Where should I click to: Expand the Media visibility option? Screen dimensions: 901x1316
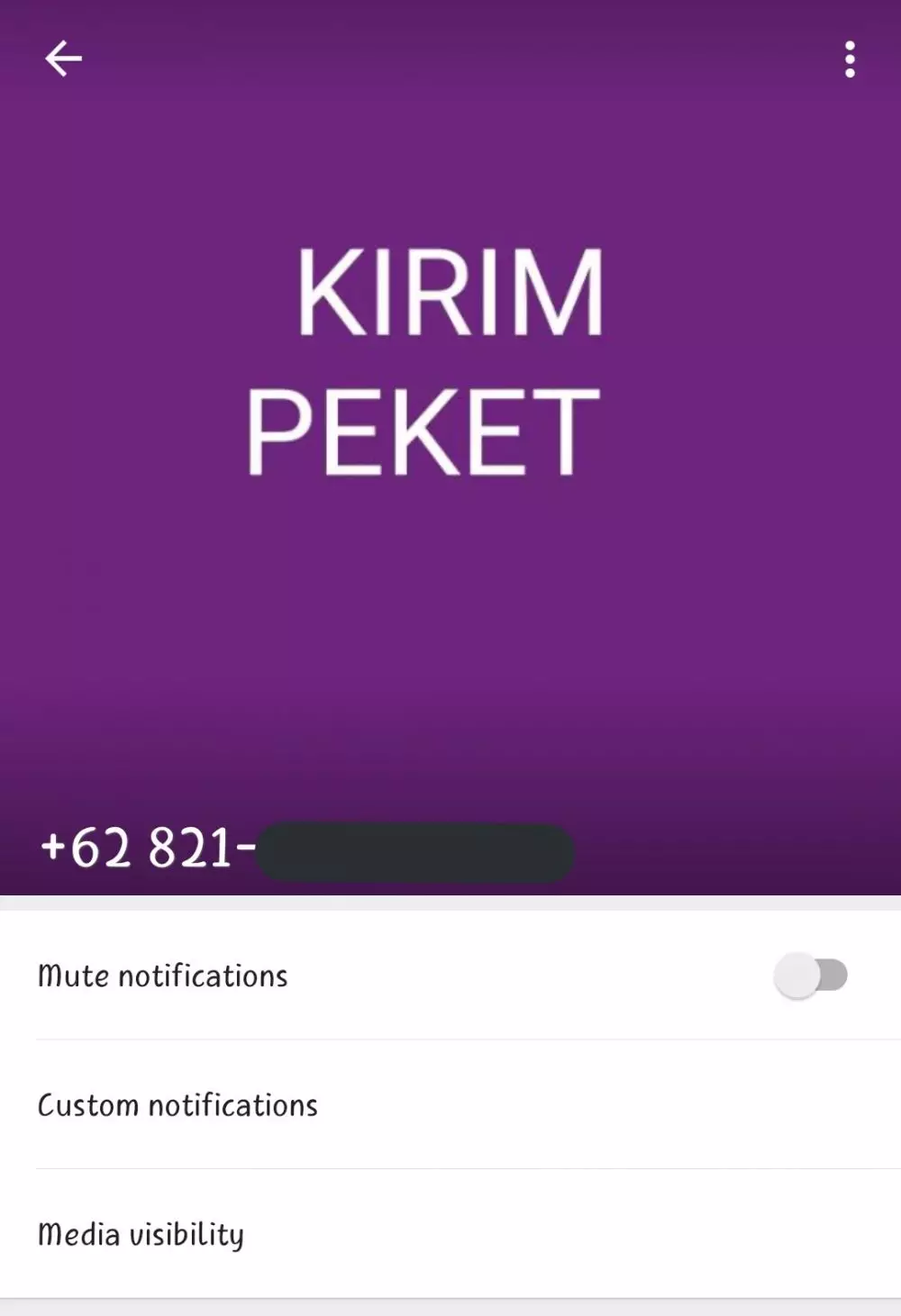click(141, 1234)
